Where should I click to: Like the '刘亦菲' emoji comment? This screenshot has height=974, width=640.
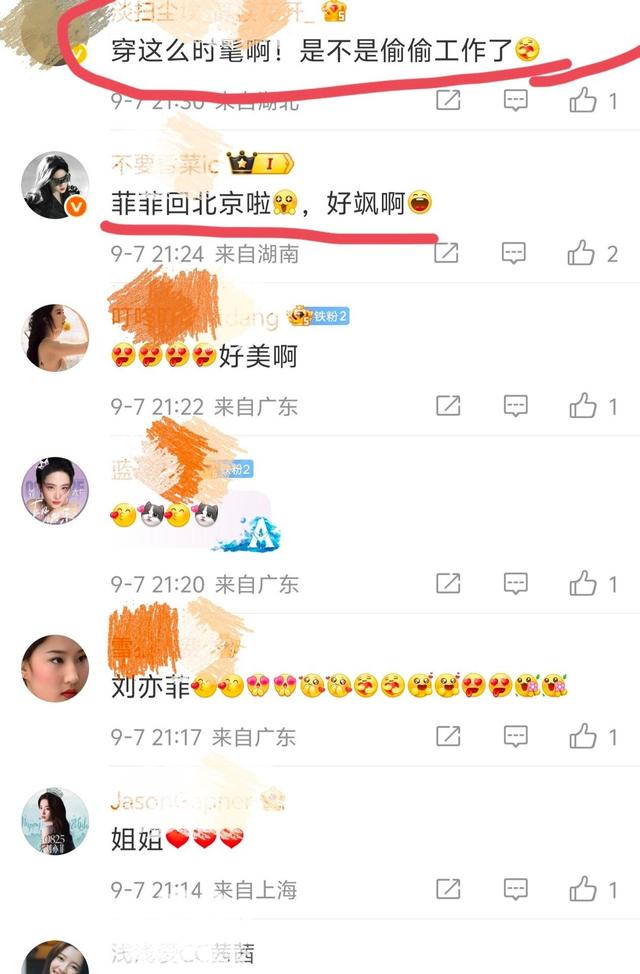click(x=583, y=737)
